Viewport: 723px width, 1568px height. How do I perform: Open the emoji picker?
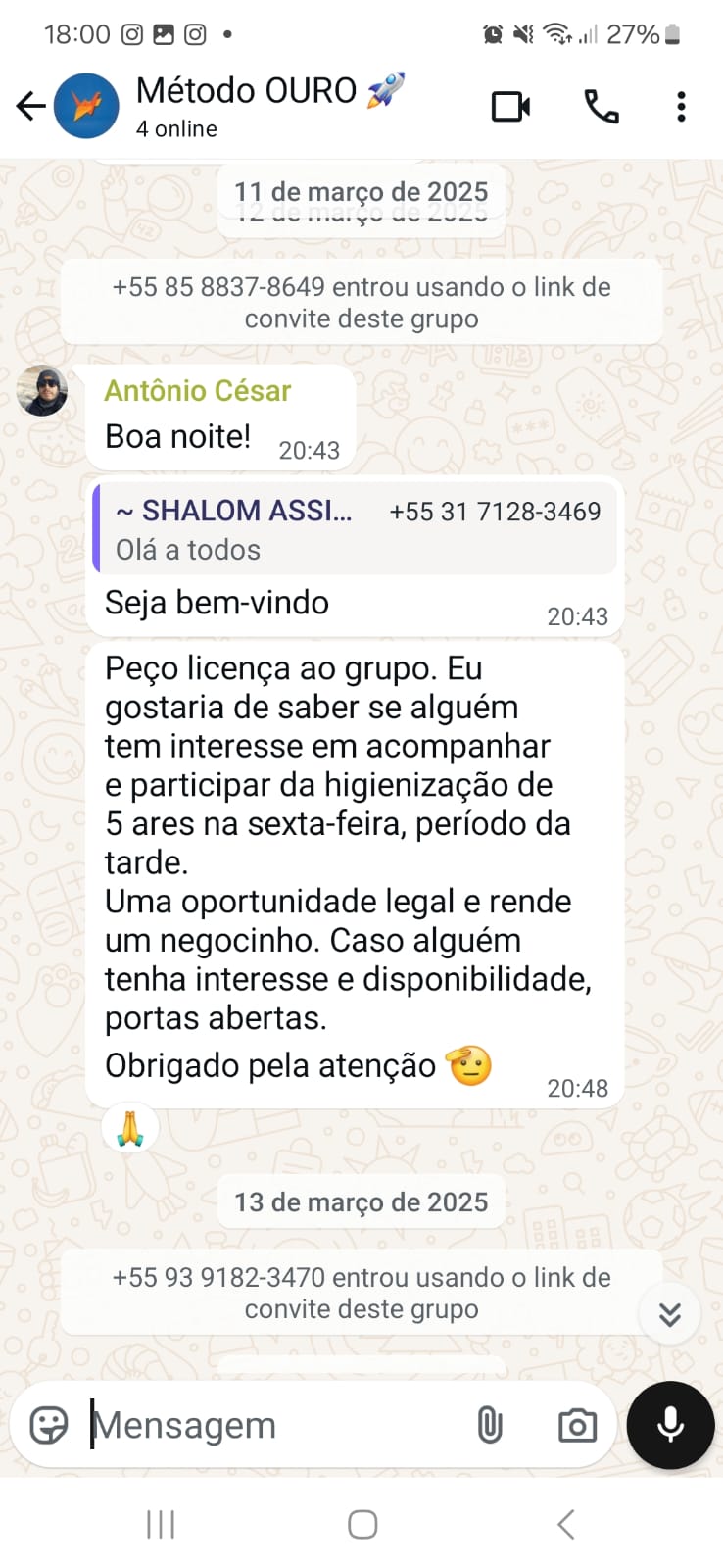(x=49, y=1425)
